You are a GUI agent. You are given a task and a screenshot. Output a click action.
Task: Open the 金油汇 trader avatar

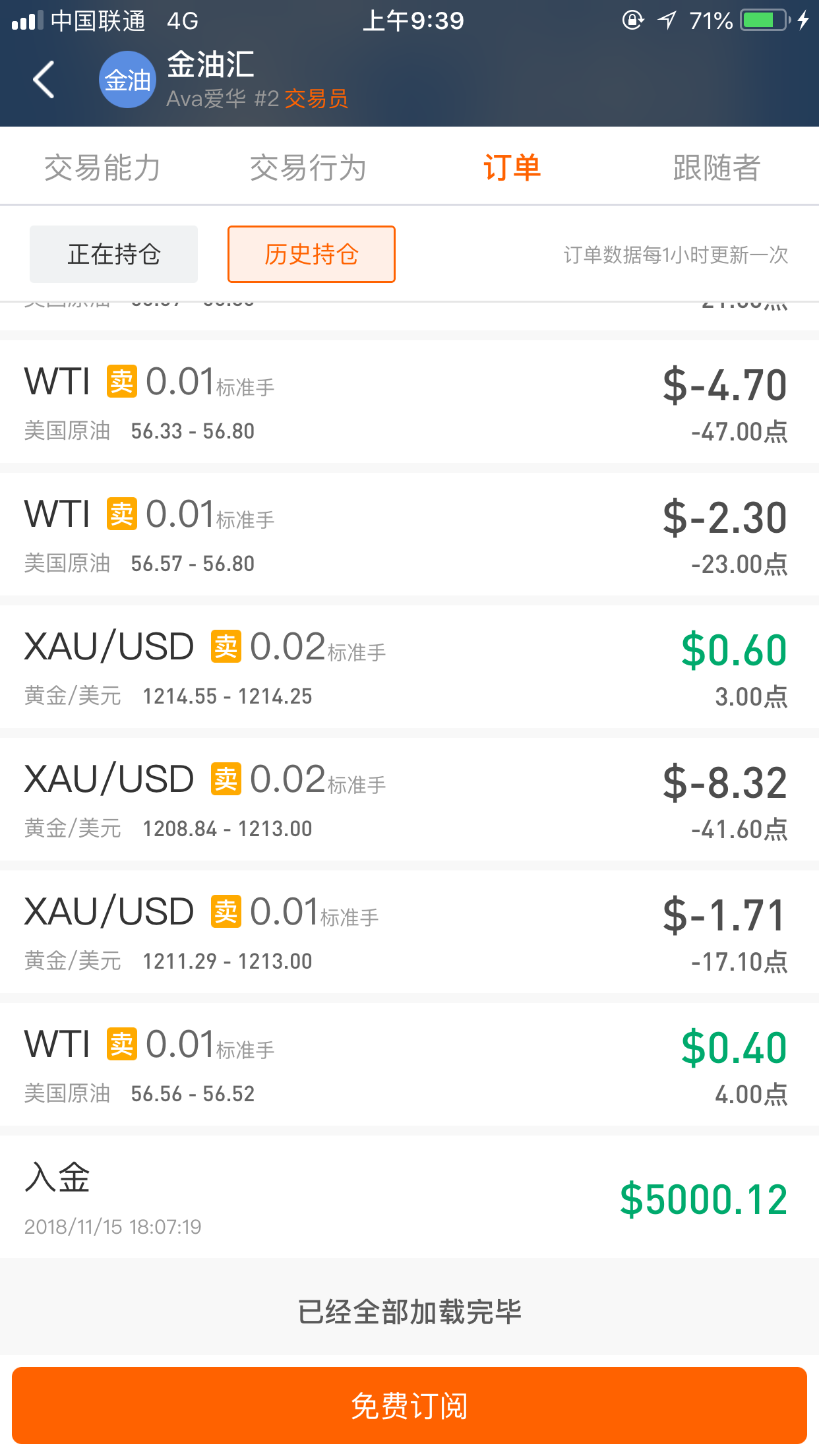tap(128, 80)
